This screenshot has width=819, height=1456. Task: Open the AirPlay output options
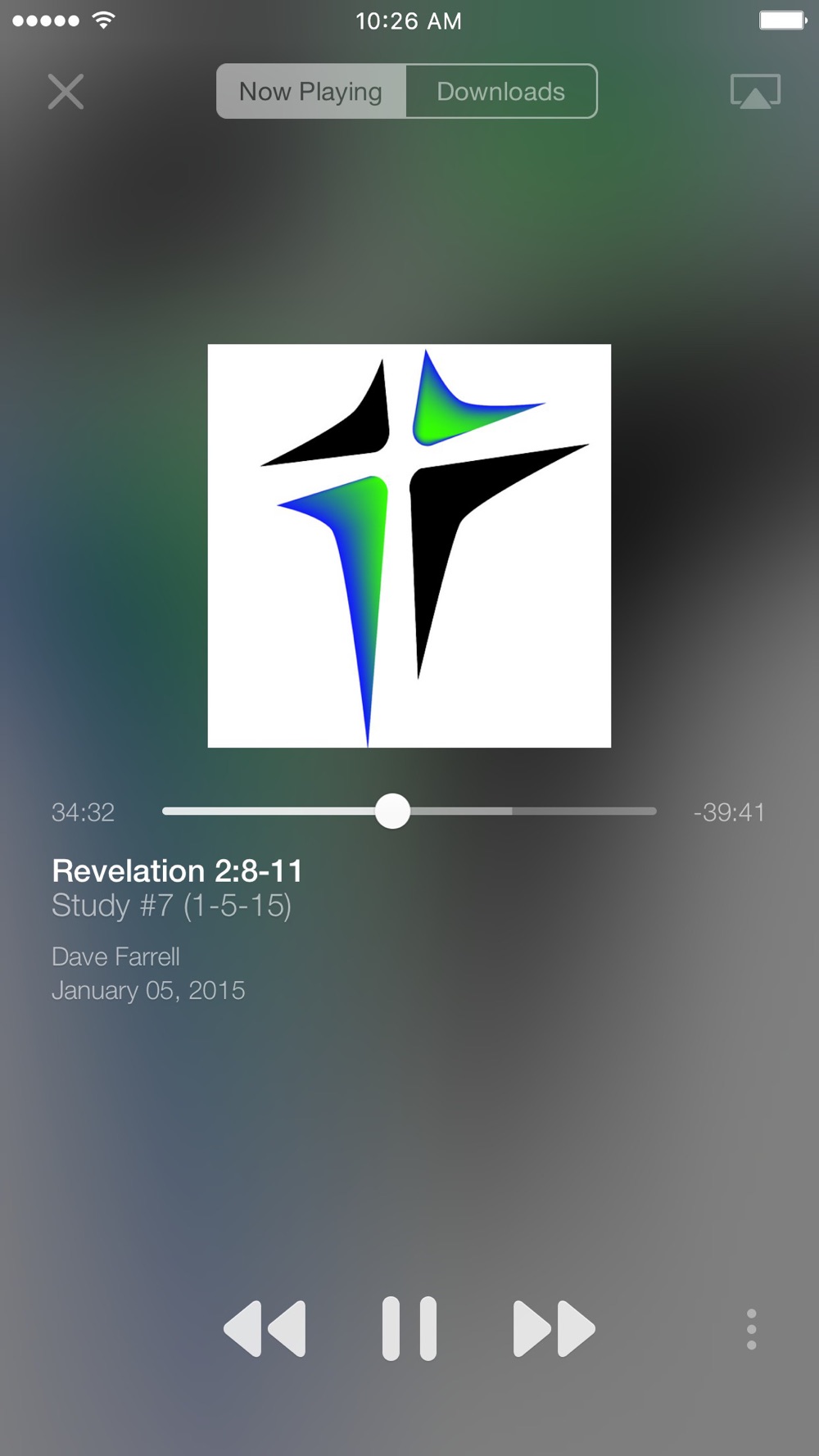[754, 92]
